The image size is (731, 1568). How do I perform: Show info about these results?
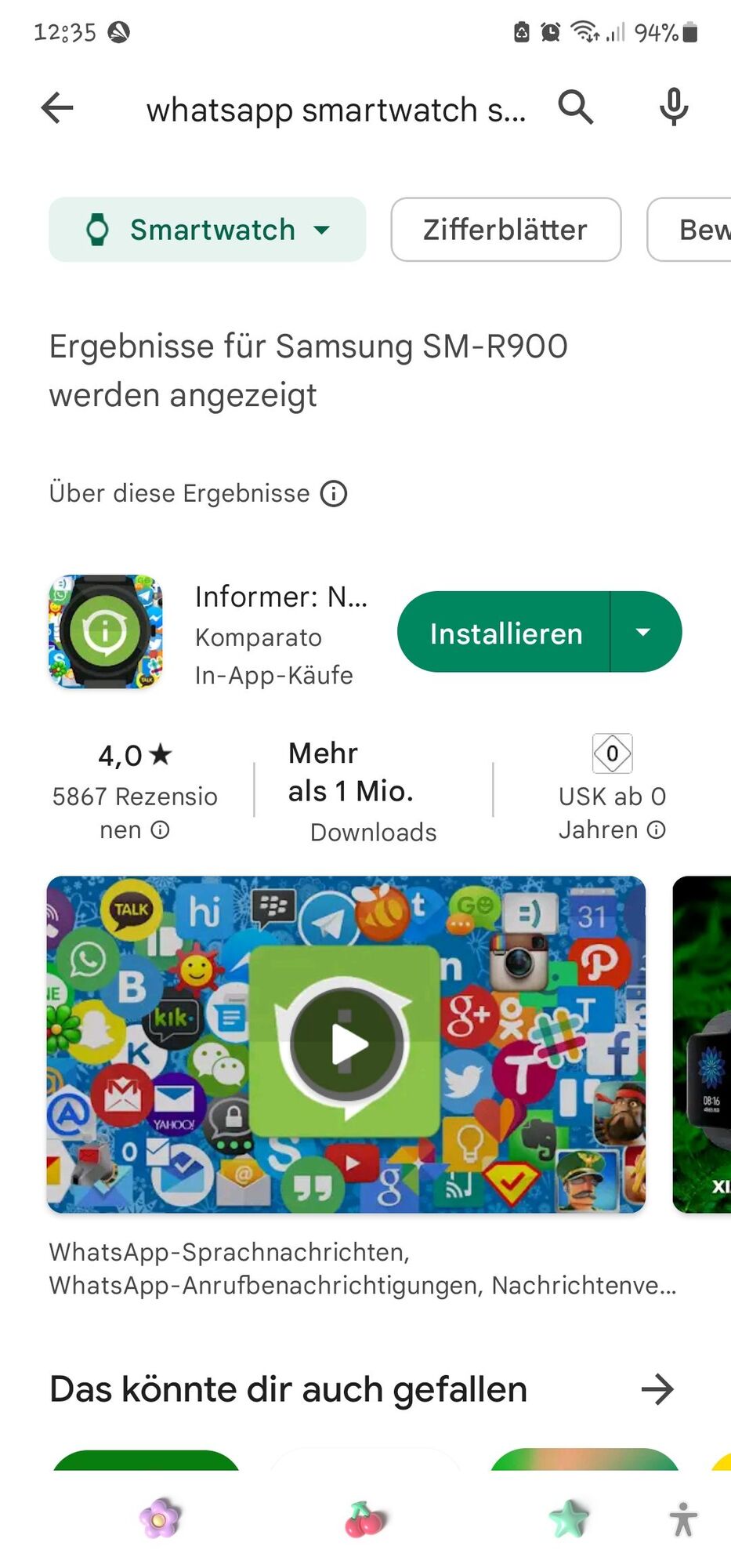click(334, 494)
